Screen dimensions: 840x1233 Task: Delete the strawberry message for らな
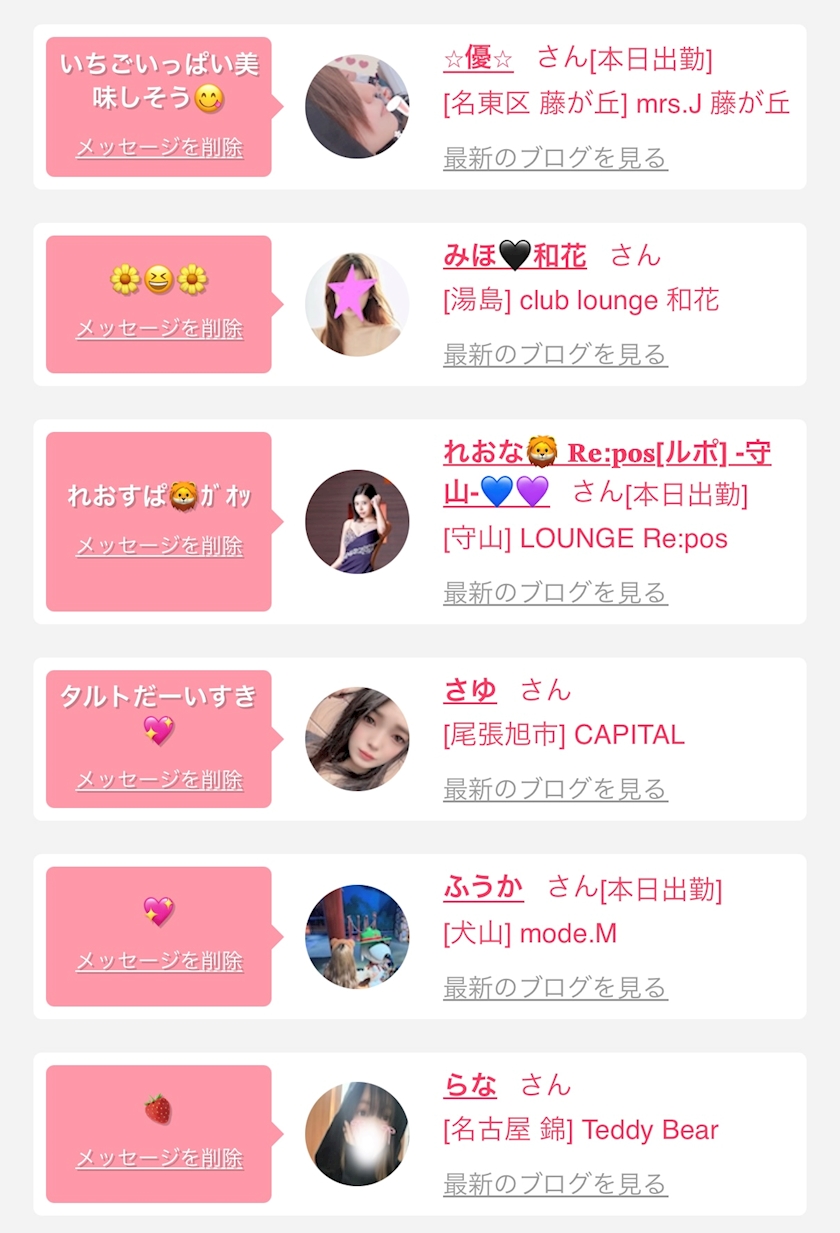coord(159,1159)
